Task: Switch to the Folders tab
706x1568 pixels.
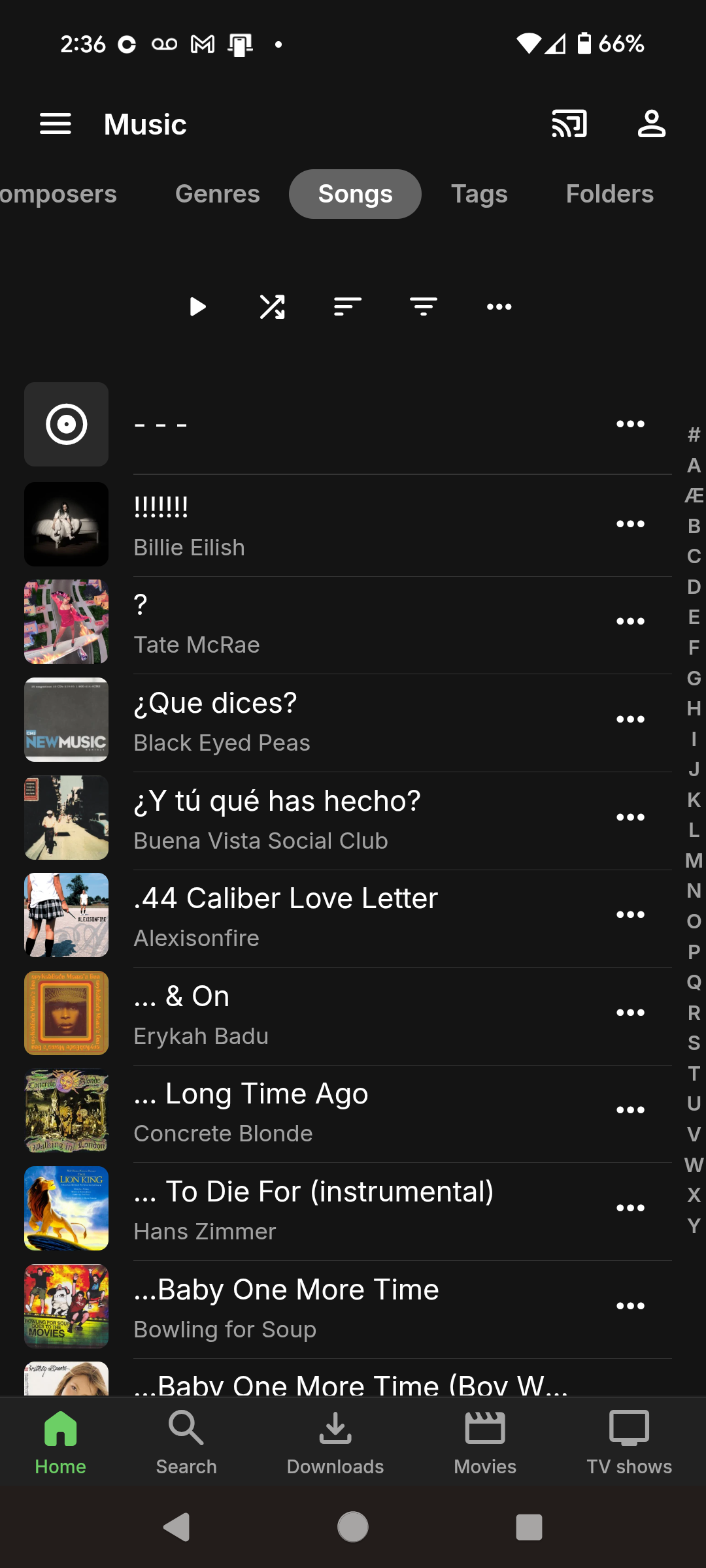Action: pos(609,194)
